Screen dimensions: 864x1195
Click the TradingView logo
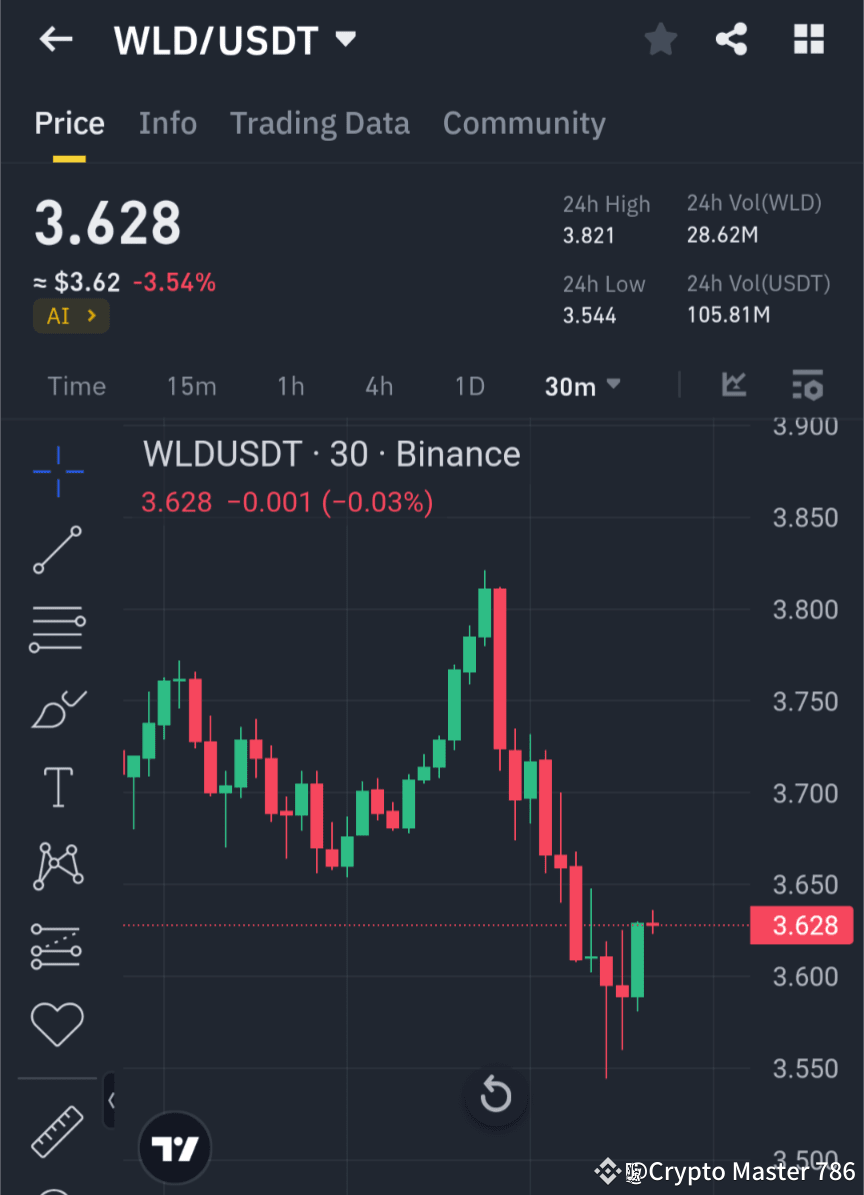[175, 1147]
